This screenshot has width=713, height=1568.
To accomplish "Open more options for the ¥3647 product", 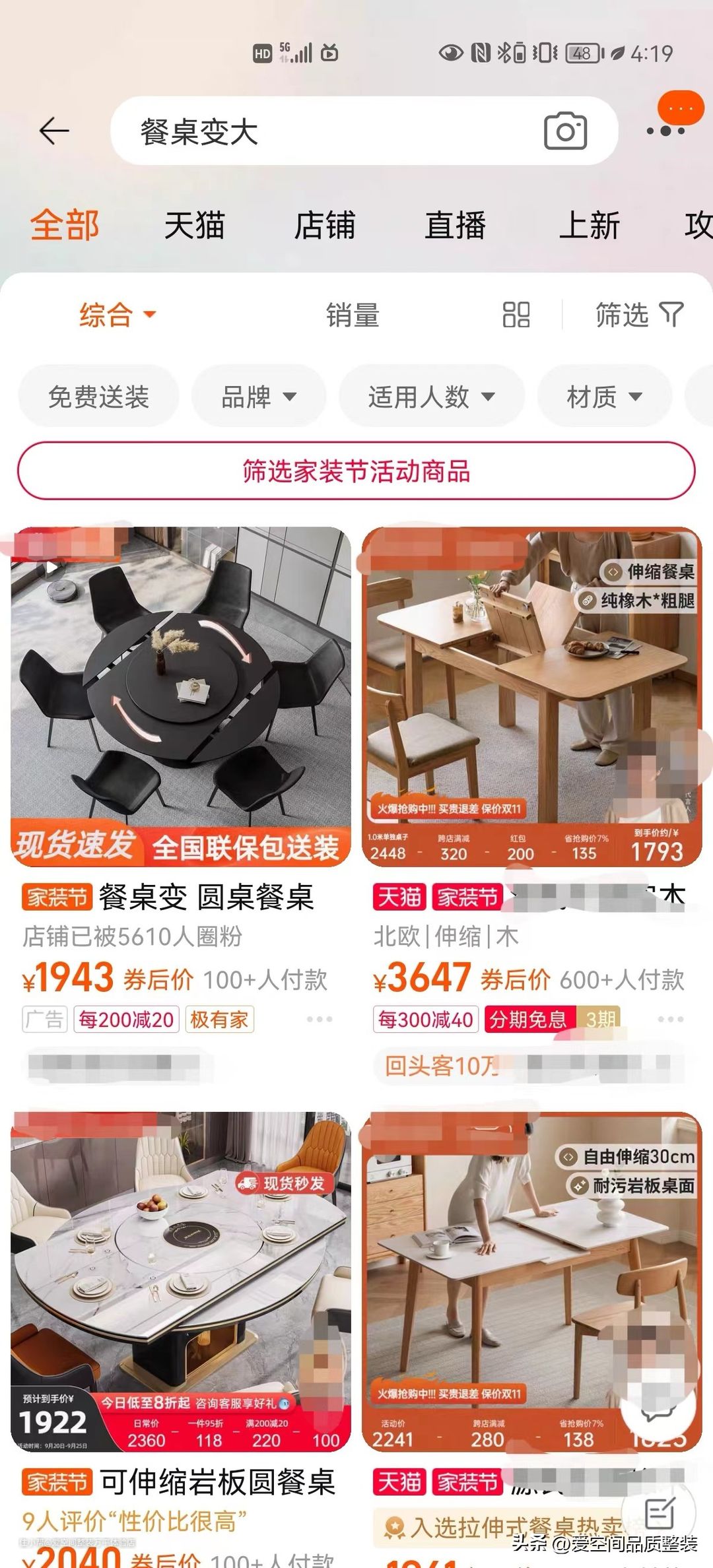I will tap(670, 1020).
